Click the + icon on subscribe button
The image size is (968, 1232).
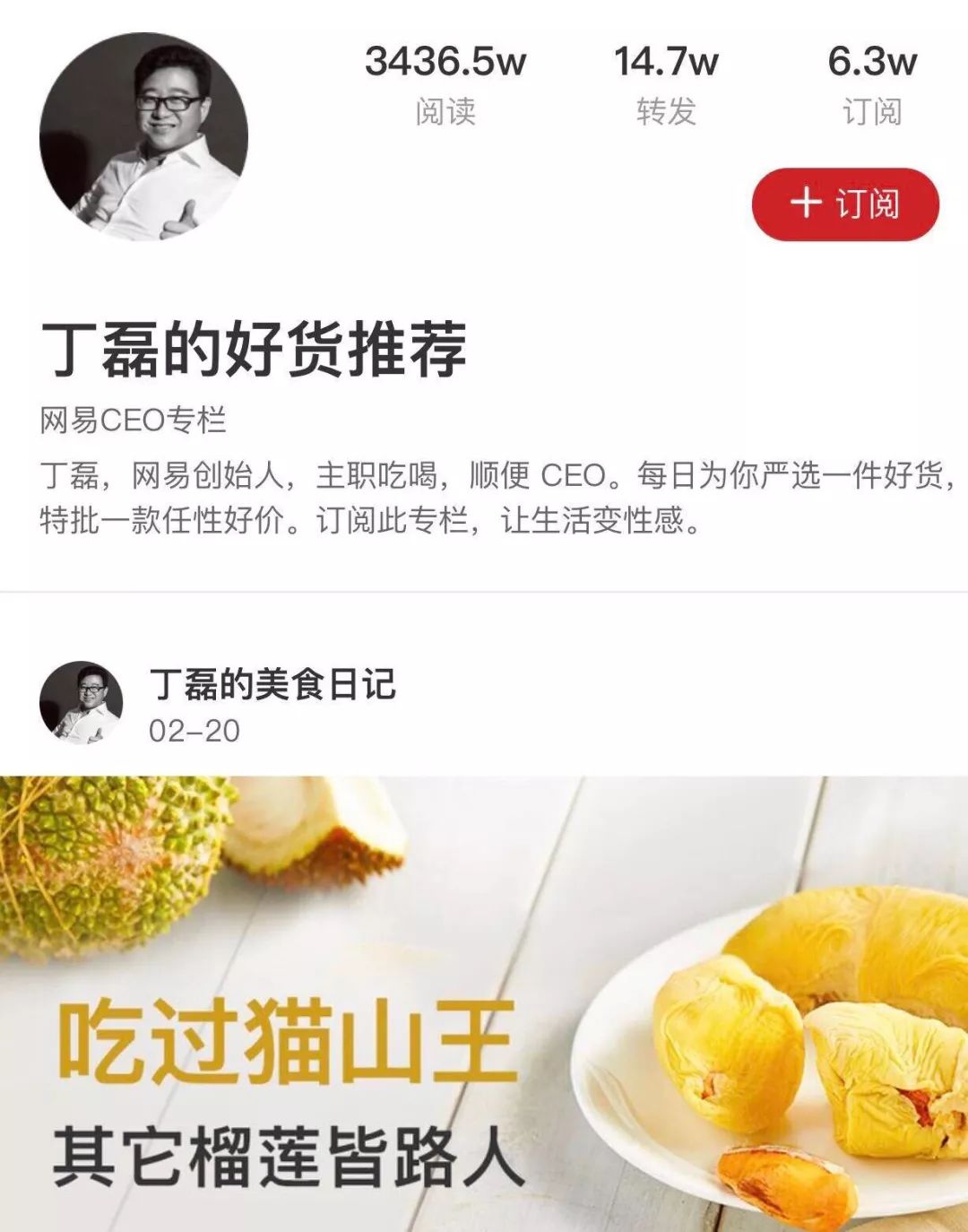(808, 204)
